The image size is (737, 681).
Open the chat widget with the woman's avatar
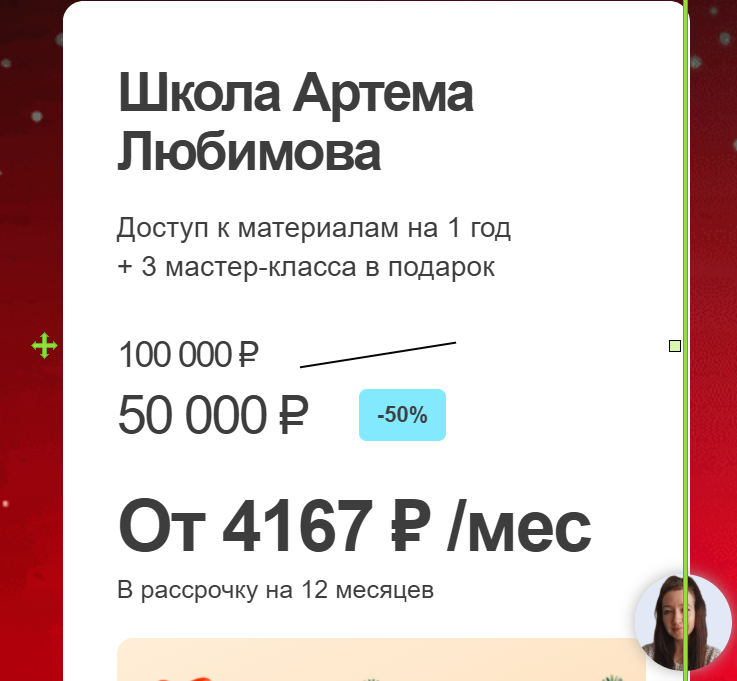[685, 623]
